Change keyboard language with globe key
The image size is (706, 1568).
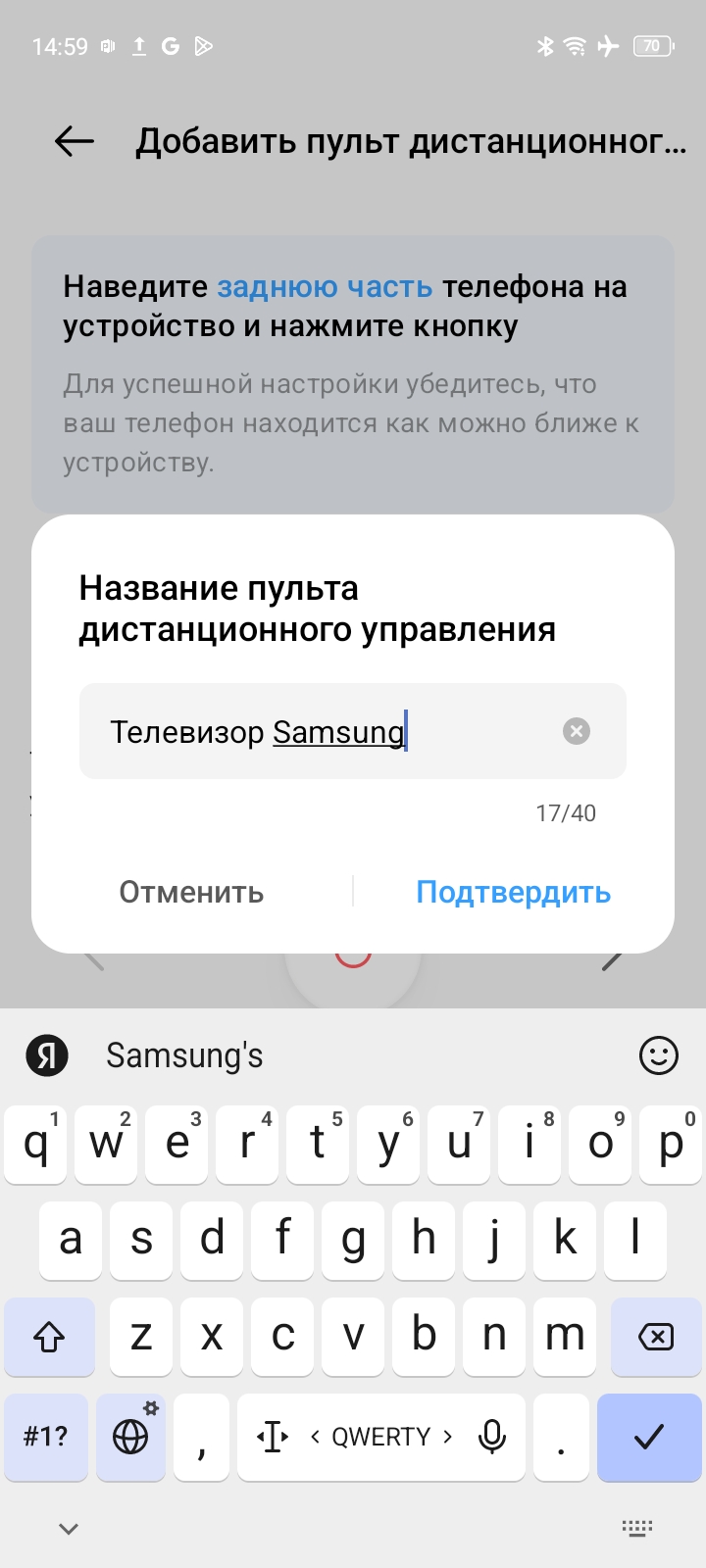tap(131, 1437)
